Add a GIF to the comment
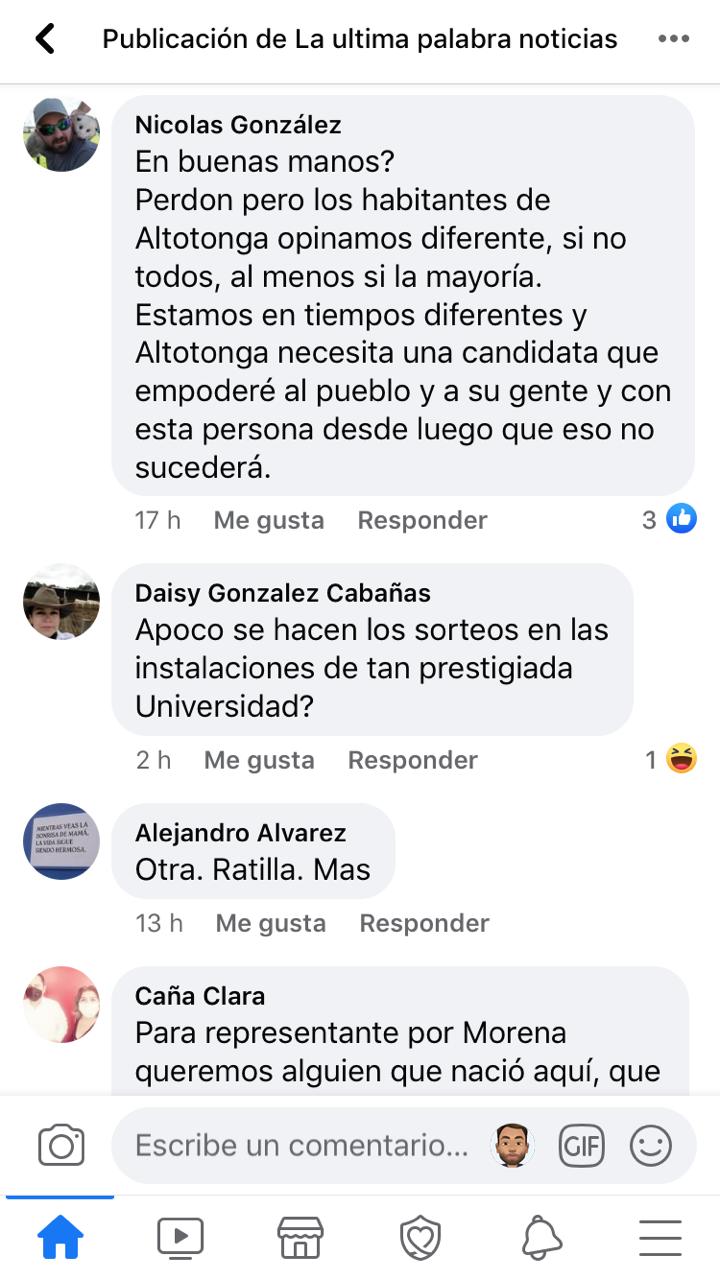 tap(581, 1145)
